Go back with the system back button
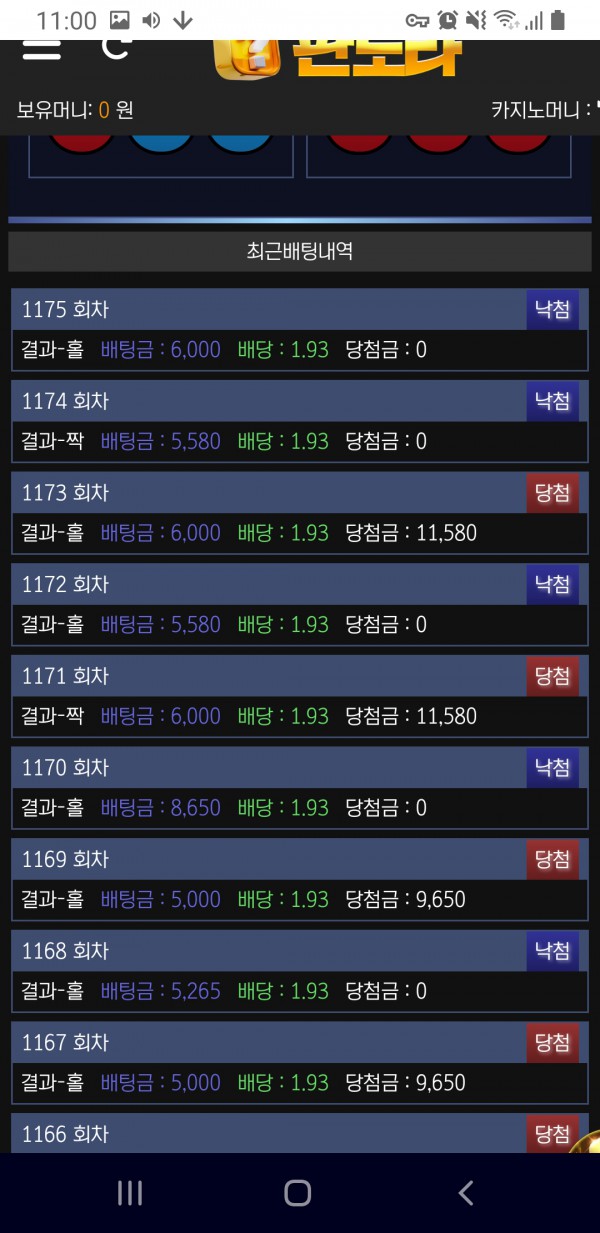Image resolution: width=600 pixels, height=1233 pixels. pos(465,1192)
